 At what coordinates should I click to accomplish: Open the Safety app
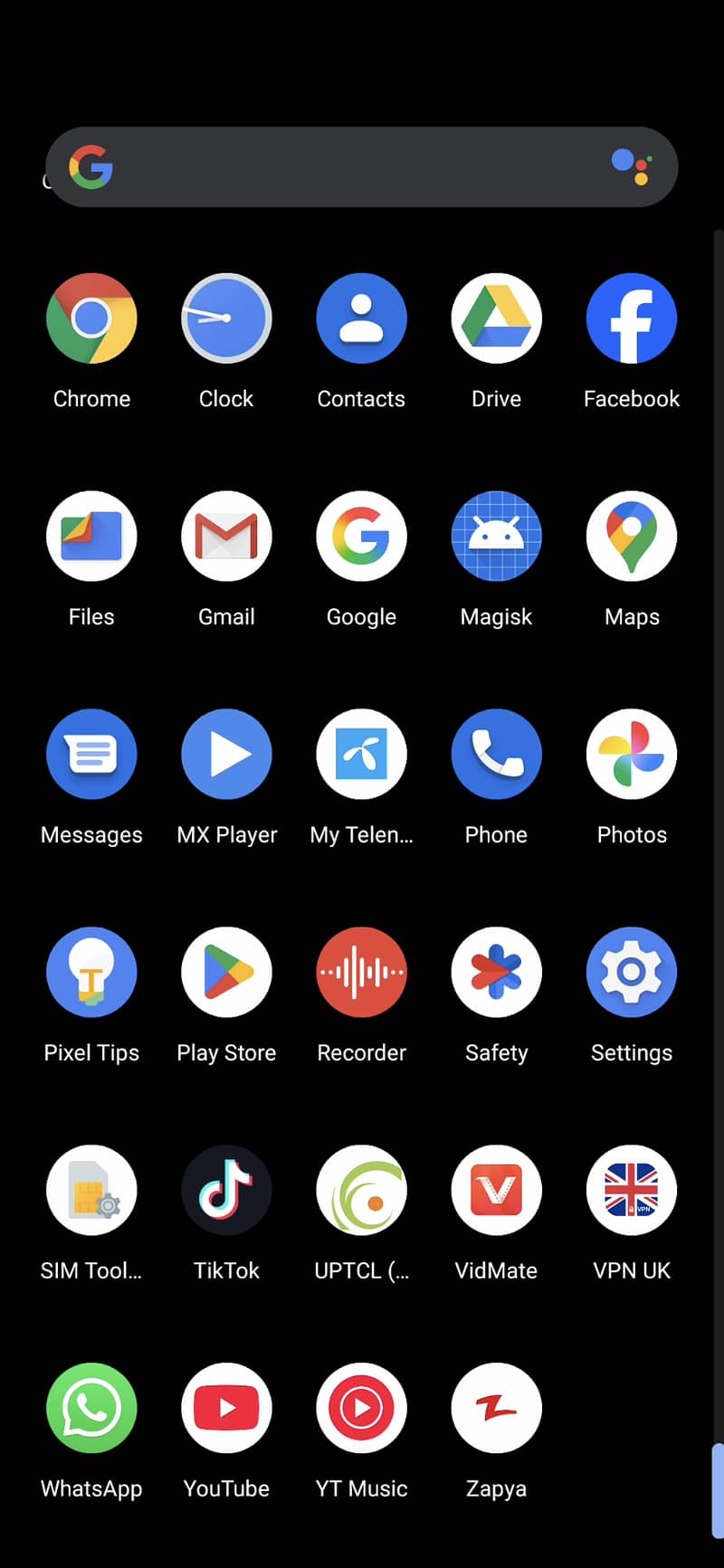pyautogui.click(x=496, y=972)
